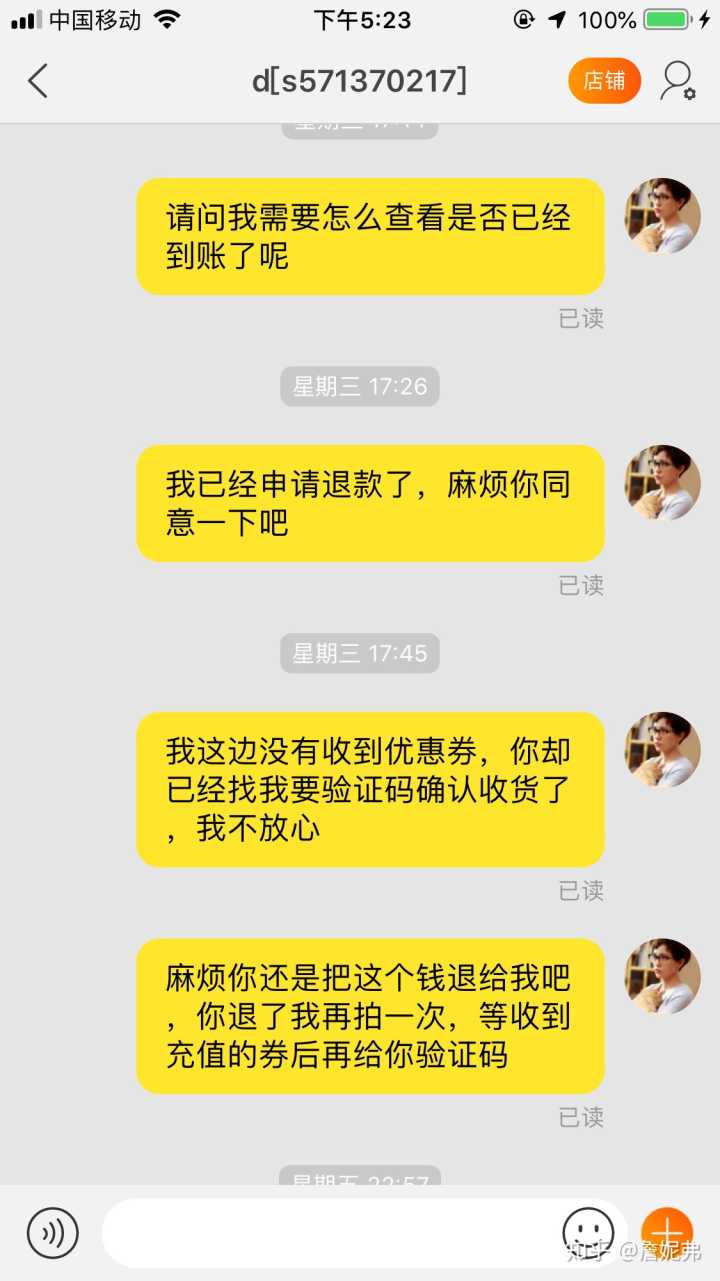Open the contact settings profile icon

677,81
